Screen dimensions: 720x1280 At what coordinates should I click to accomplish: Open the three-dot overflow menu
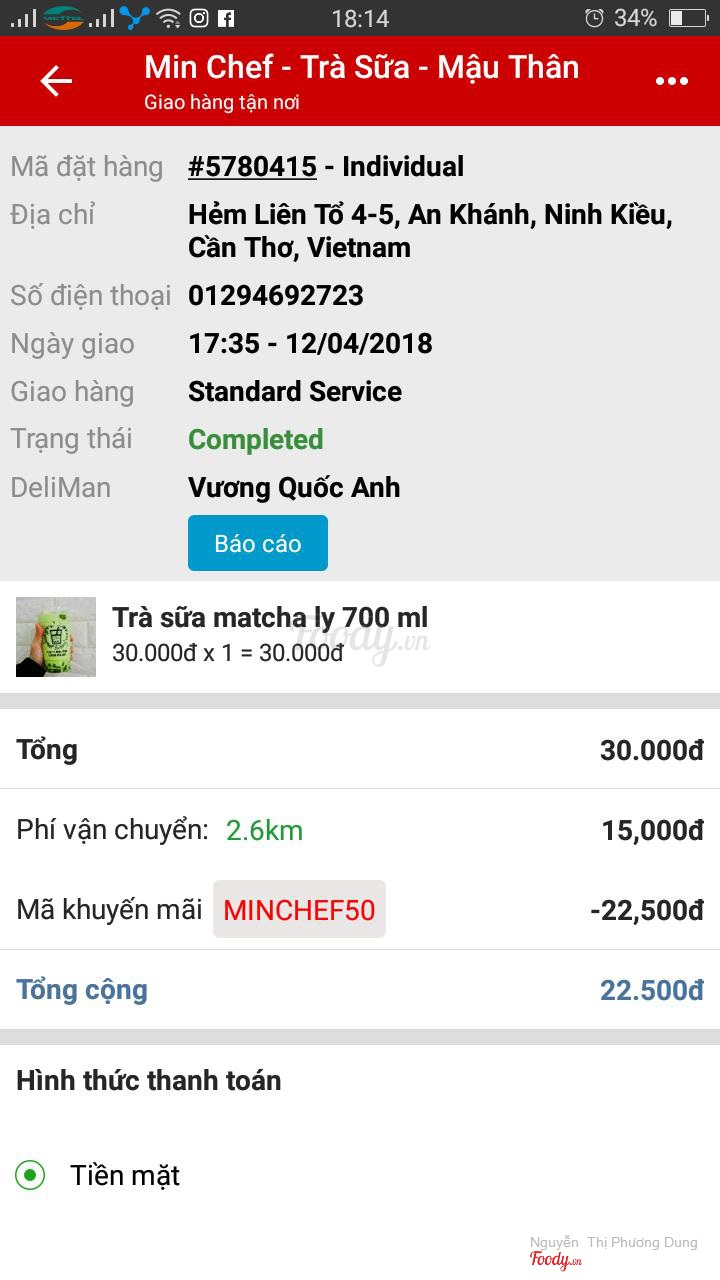click(x=671, y=81)
